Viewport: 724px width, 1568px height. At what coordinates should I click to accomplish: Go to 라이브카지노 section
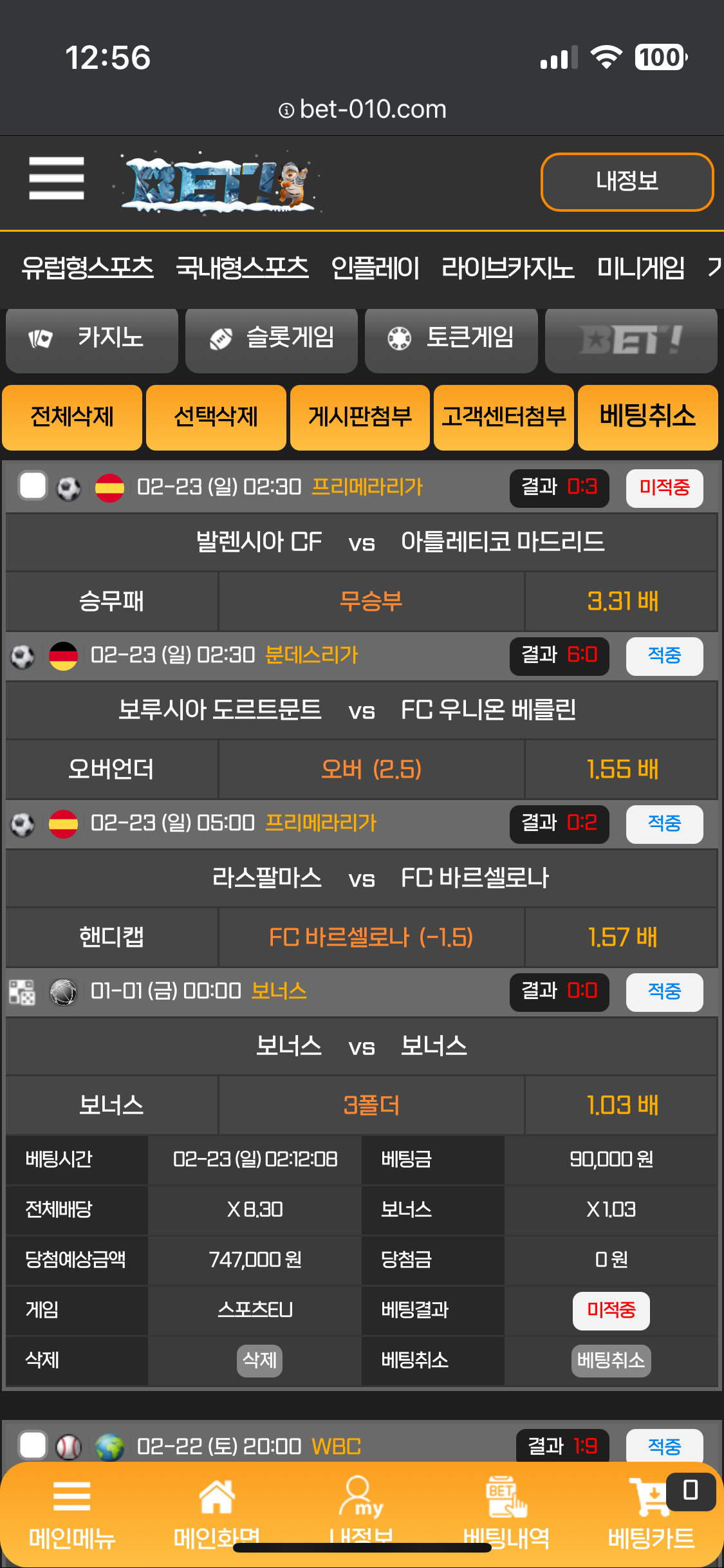pos(508,267)
